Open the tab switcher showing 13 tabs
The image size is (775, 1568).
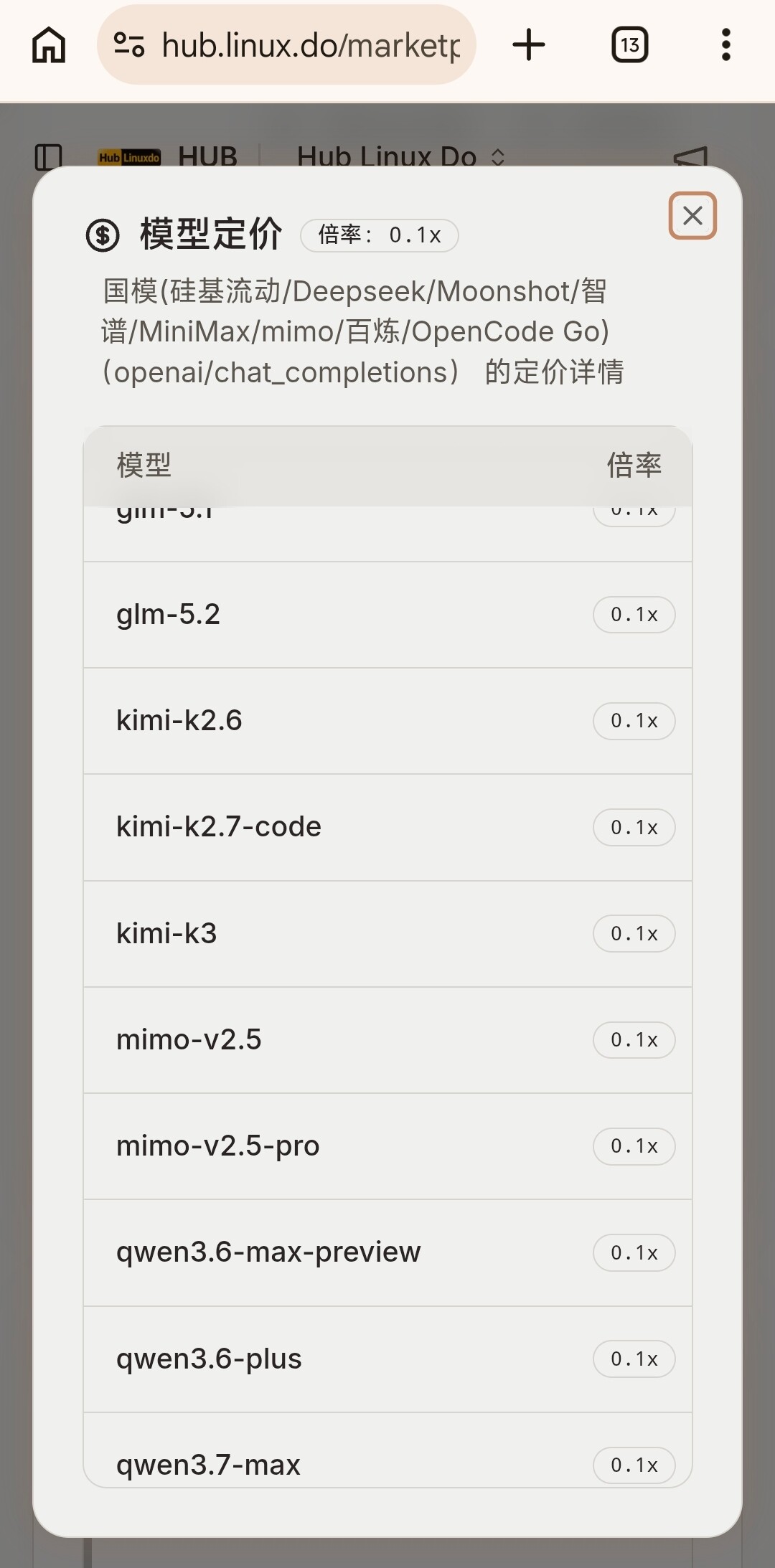tap(630, 45)
